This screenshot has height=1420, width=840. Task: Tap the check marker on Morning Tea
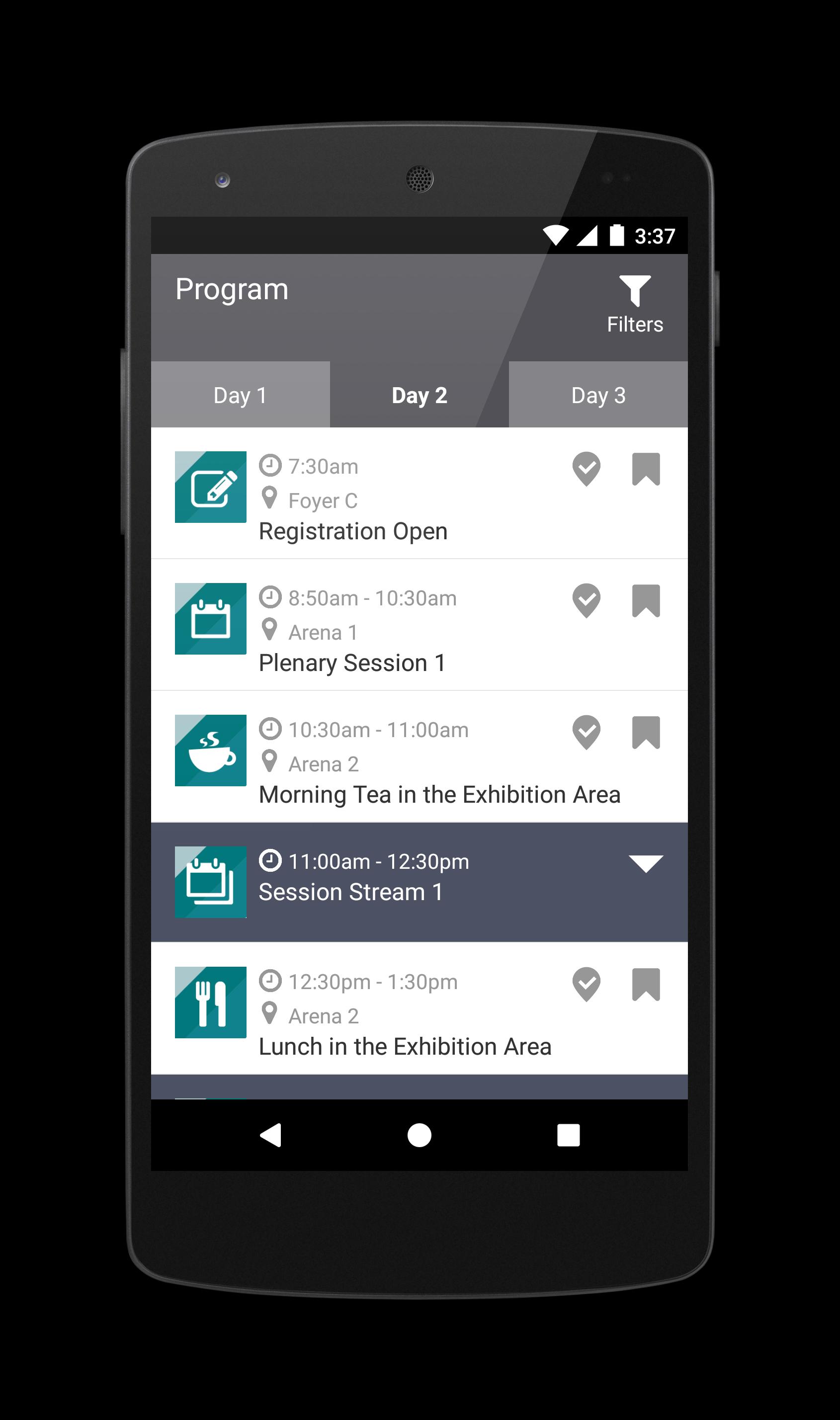pos(586,732)
